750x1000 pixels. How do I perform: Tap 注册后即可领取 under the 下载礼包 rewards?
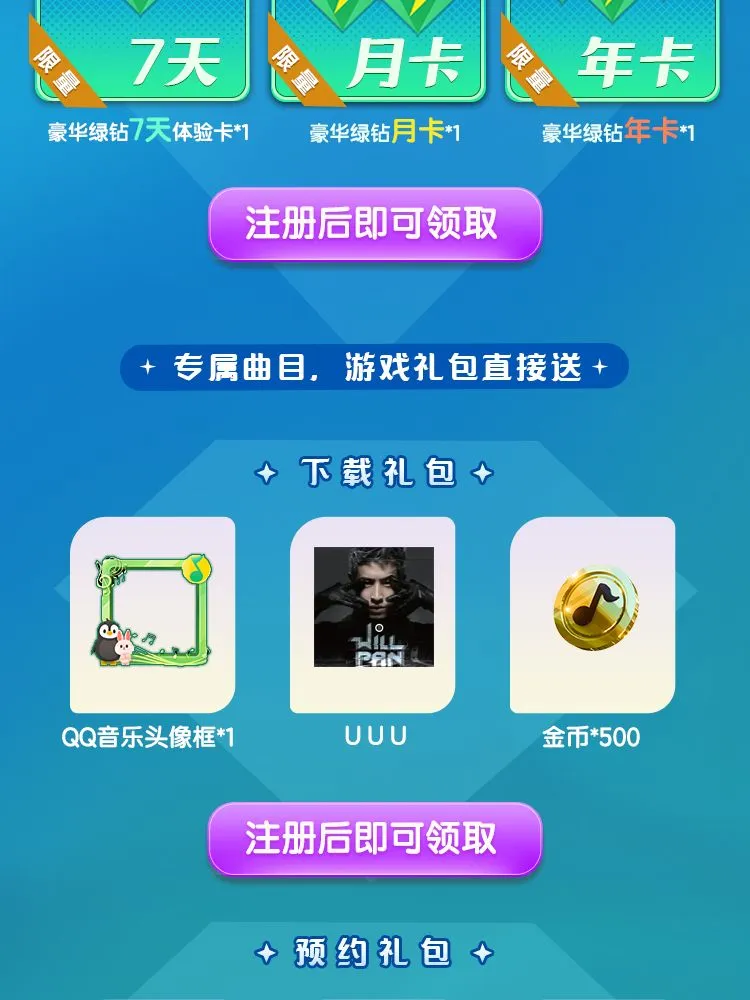(374, 839)
